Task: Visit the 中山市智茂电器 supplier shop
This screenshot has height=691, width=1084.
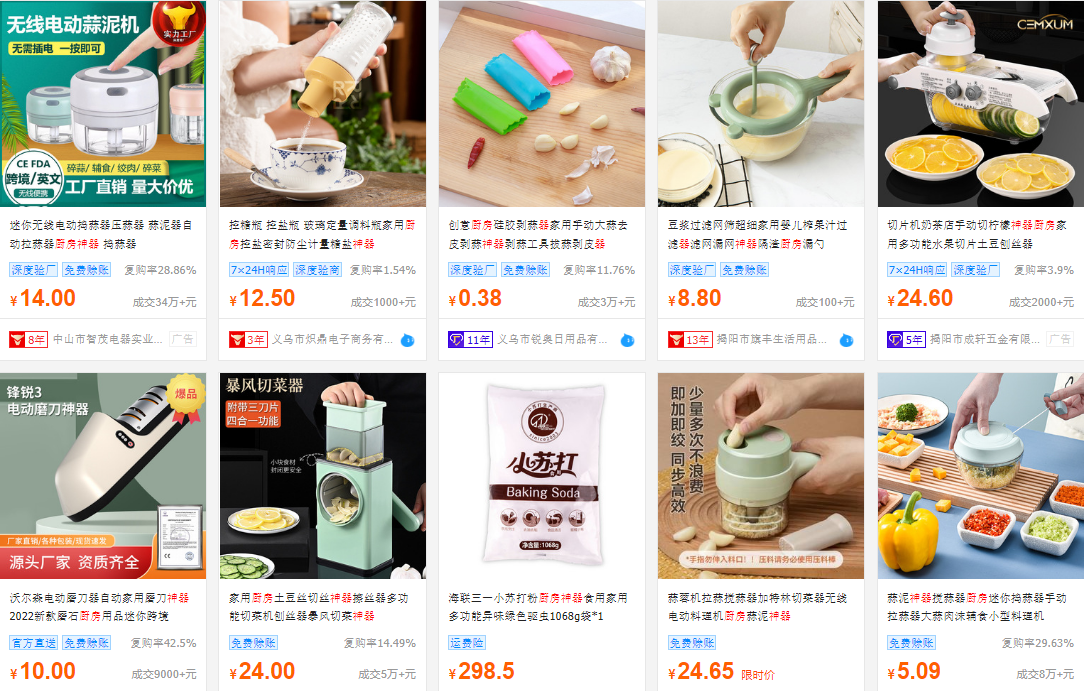Action: [x=108, y=340]
